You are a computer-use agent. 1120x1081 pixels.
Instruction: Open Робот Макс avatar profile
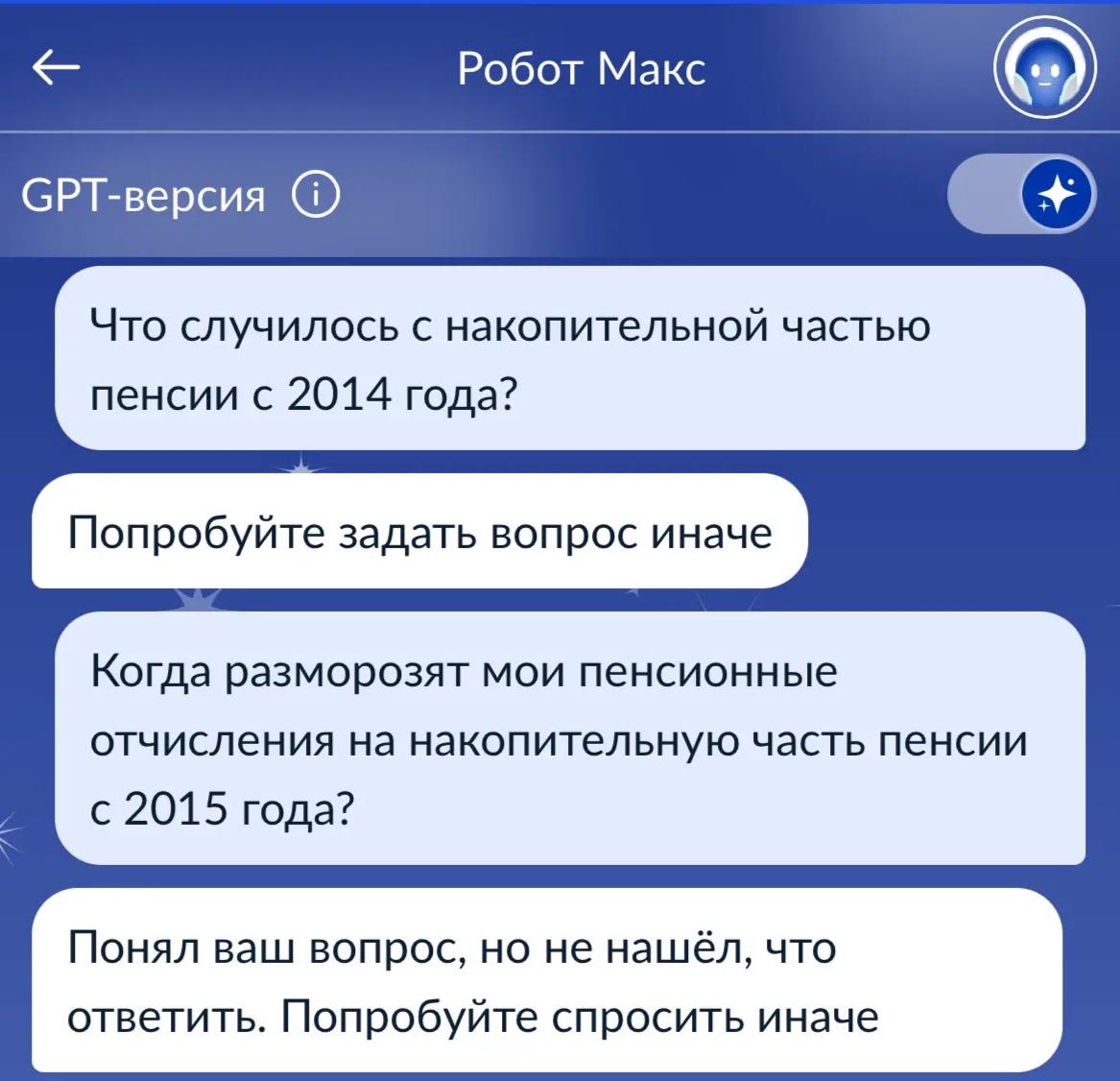tap(1043, 69)
